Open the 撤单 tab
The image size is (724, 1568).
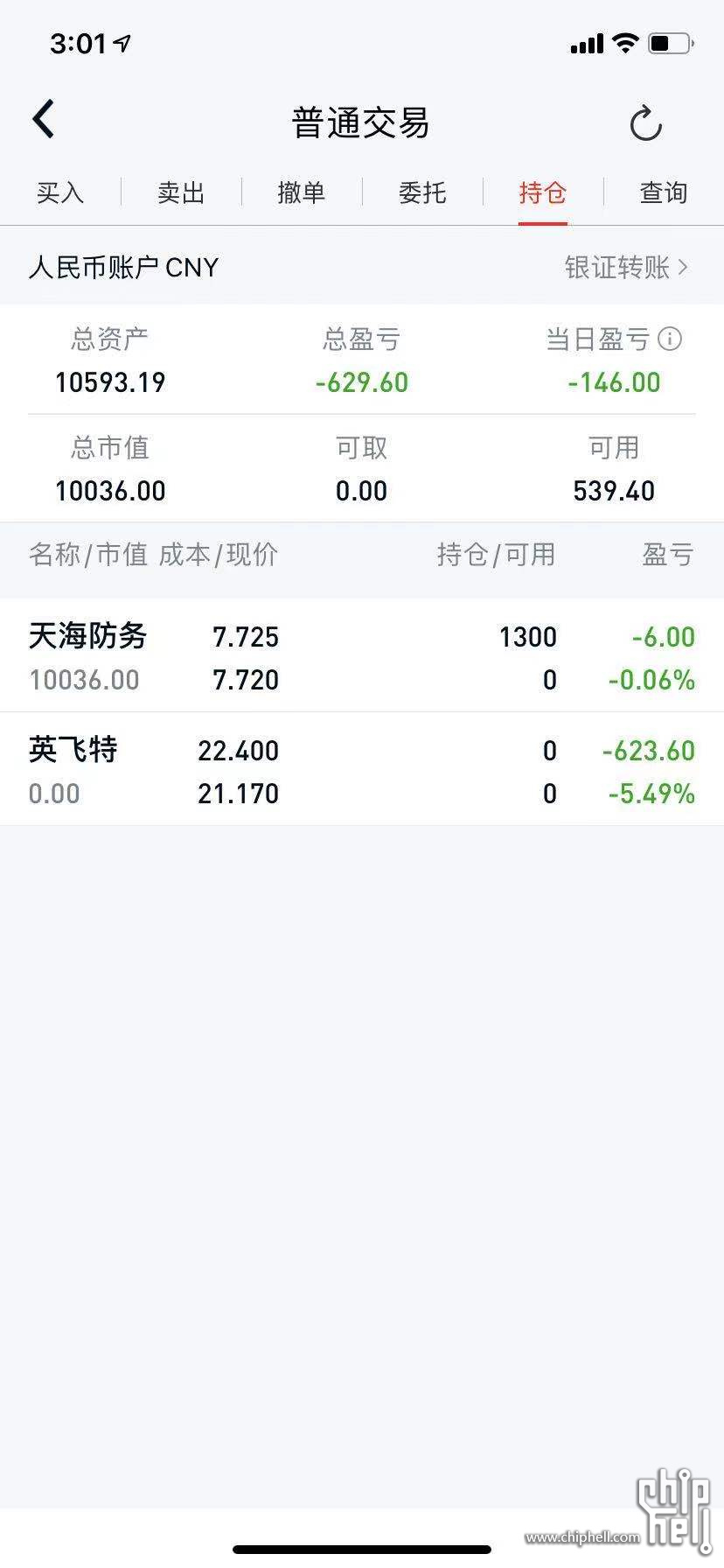302,192
